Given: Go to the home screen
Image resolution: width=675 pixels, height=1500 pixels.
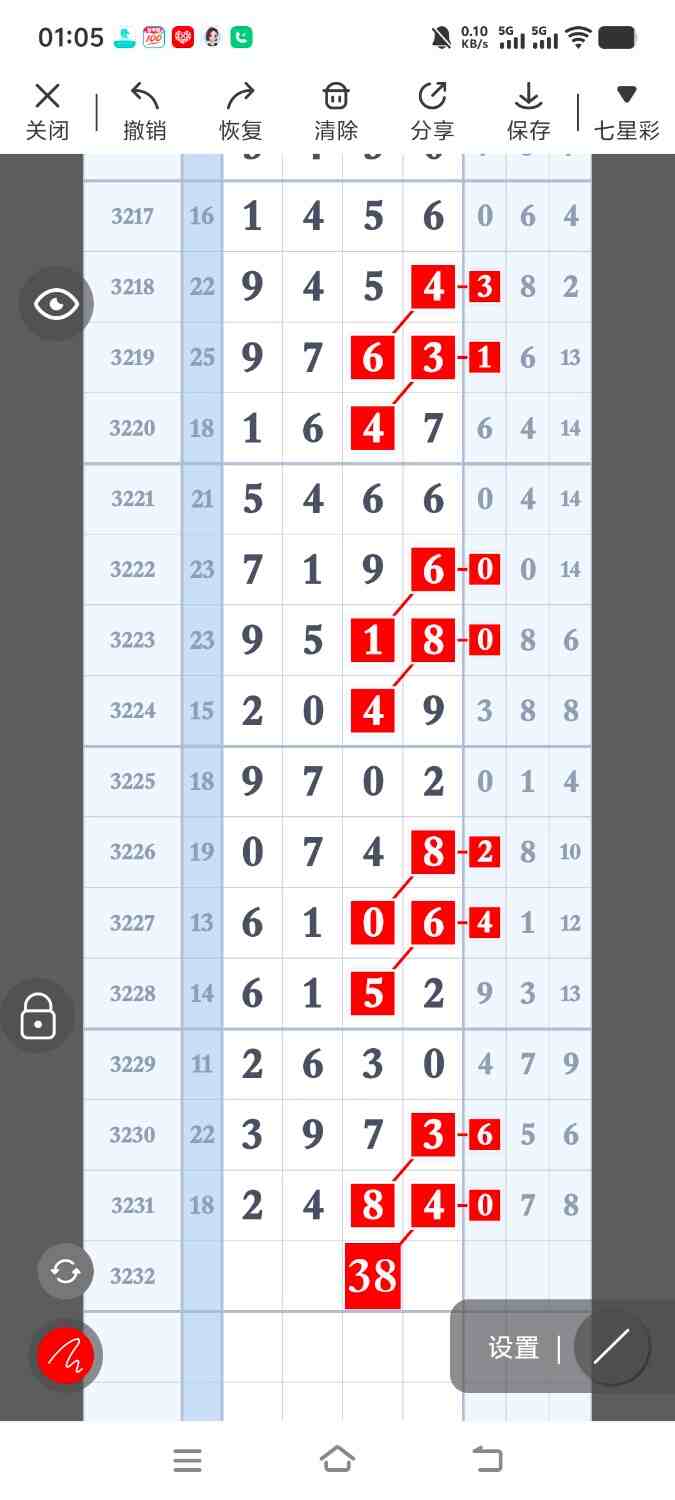Looking at the screenshot, I should 337,1460.
